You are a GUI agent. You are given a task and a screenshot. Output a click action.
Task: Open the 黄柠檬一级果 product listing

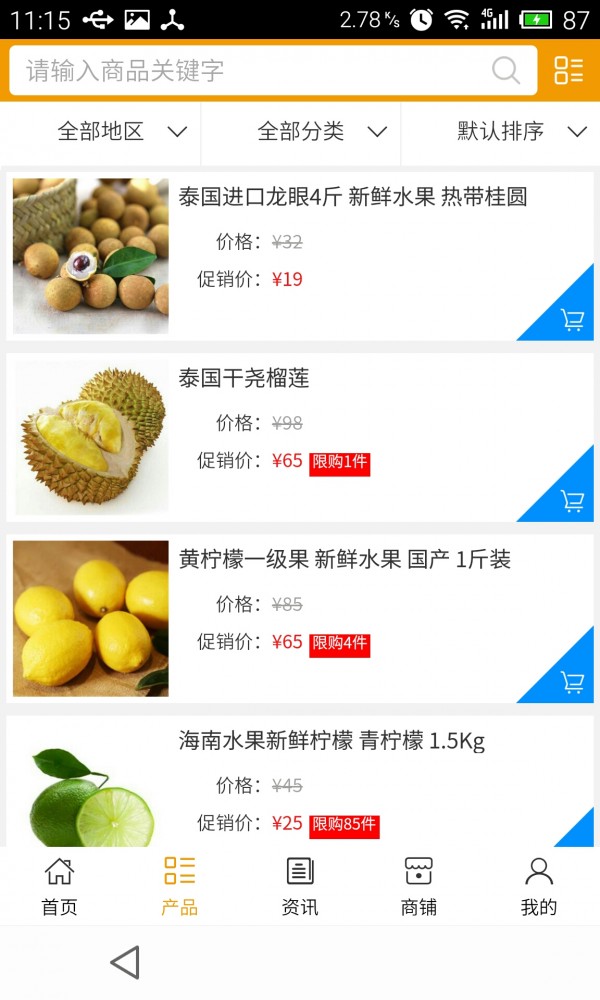(x=344, y=560)
